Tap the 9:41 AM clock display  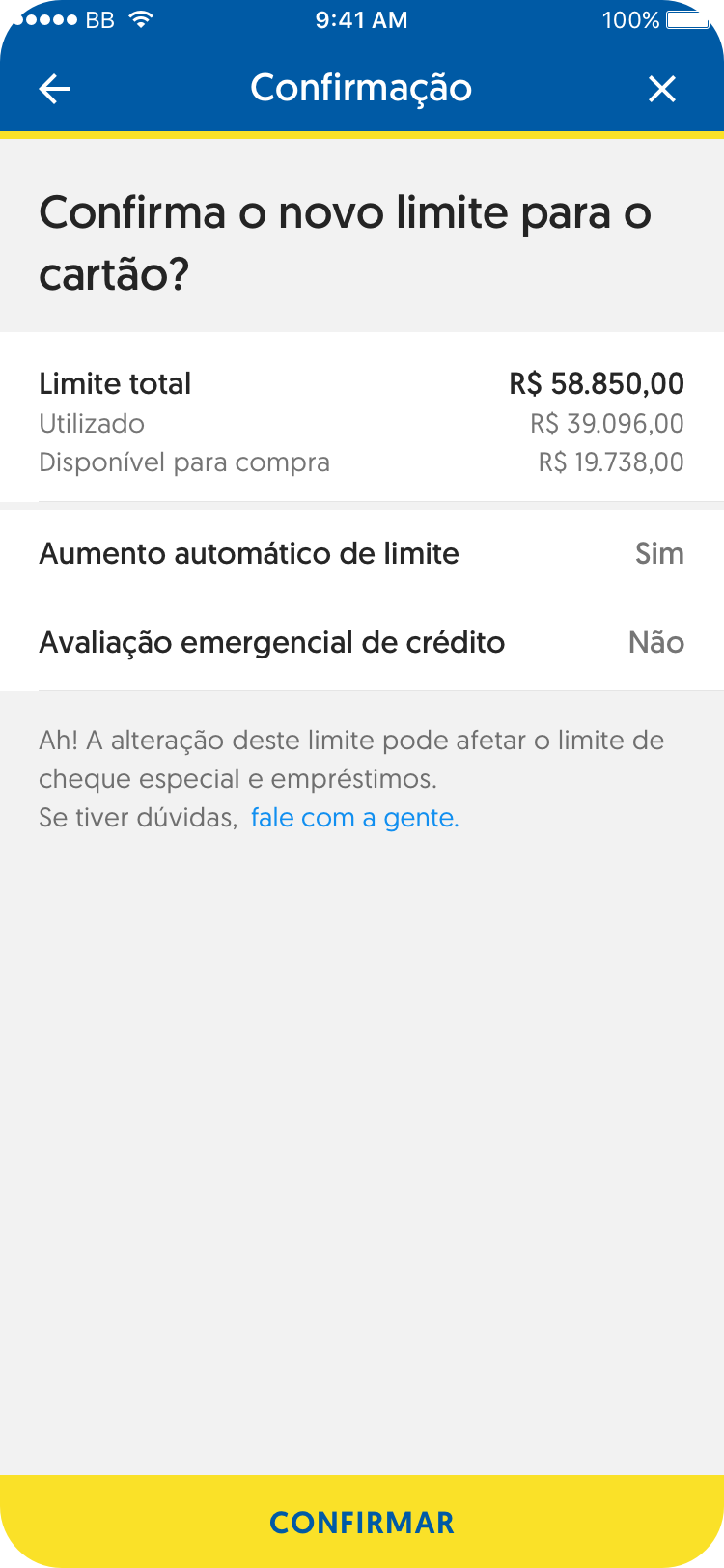point(361,19)
